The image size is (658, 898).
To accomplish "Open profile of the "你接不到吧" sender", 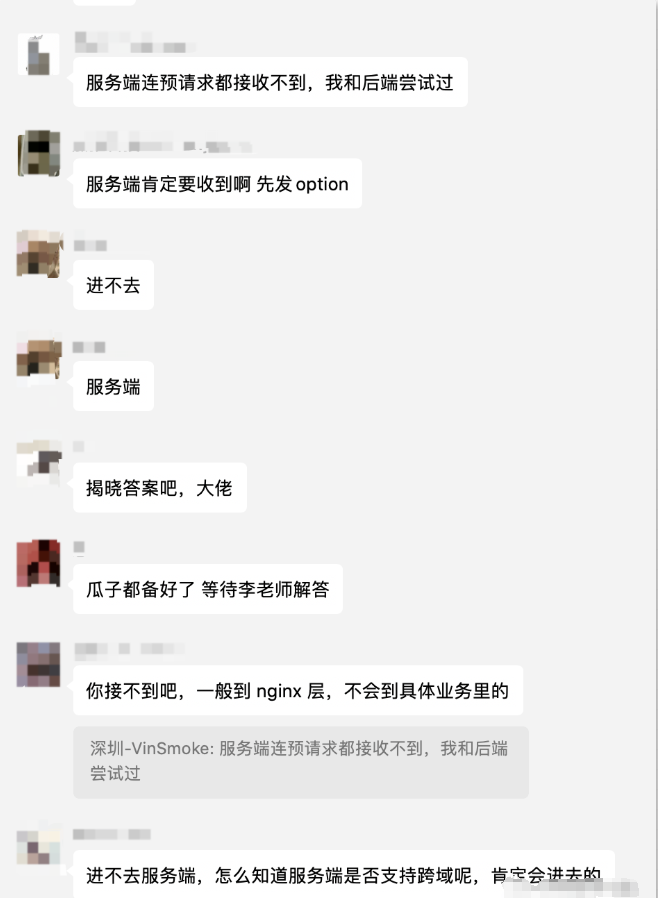I will pyautogui.click(x=39, y=664).
